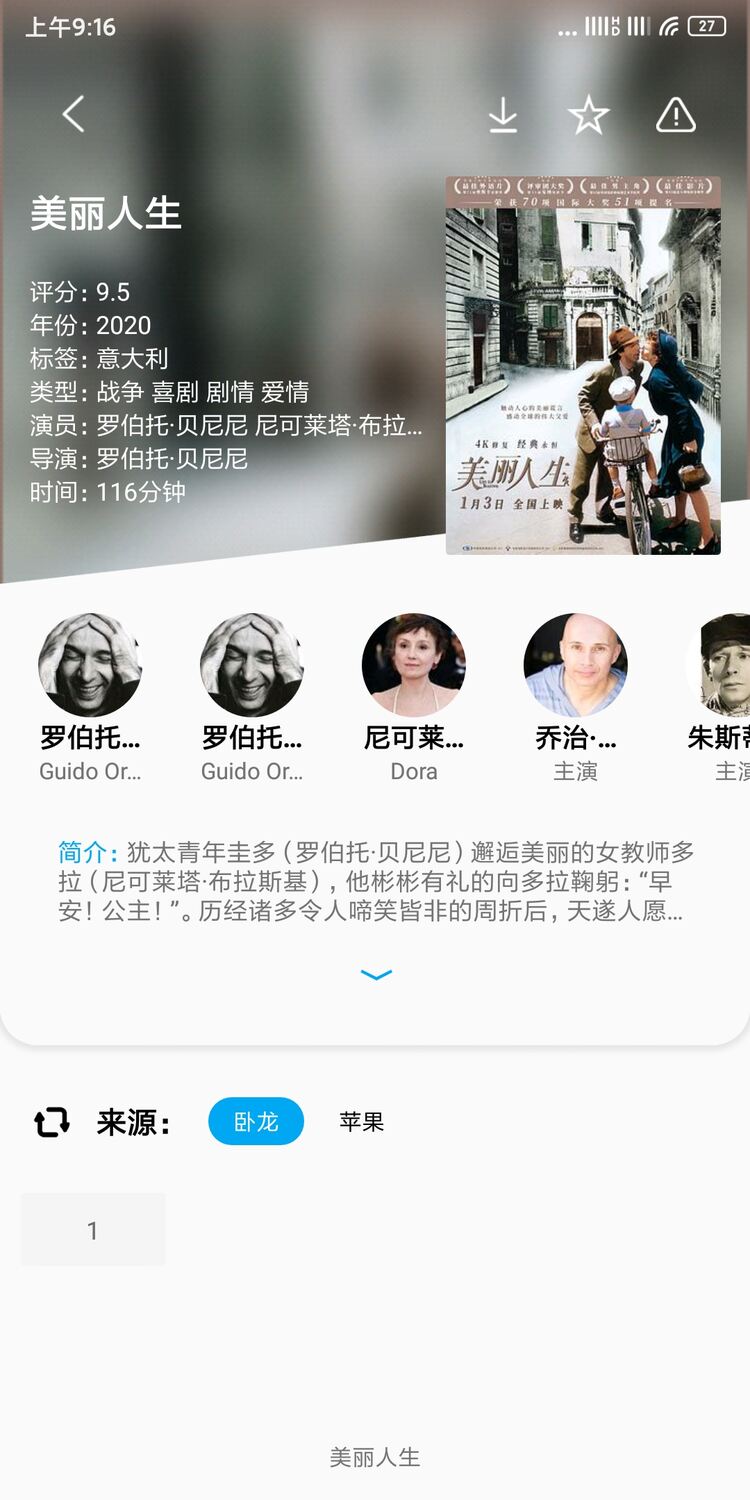Expand the full 简介 synopsis

tap(376, 975)
